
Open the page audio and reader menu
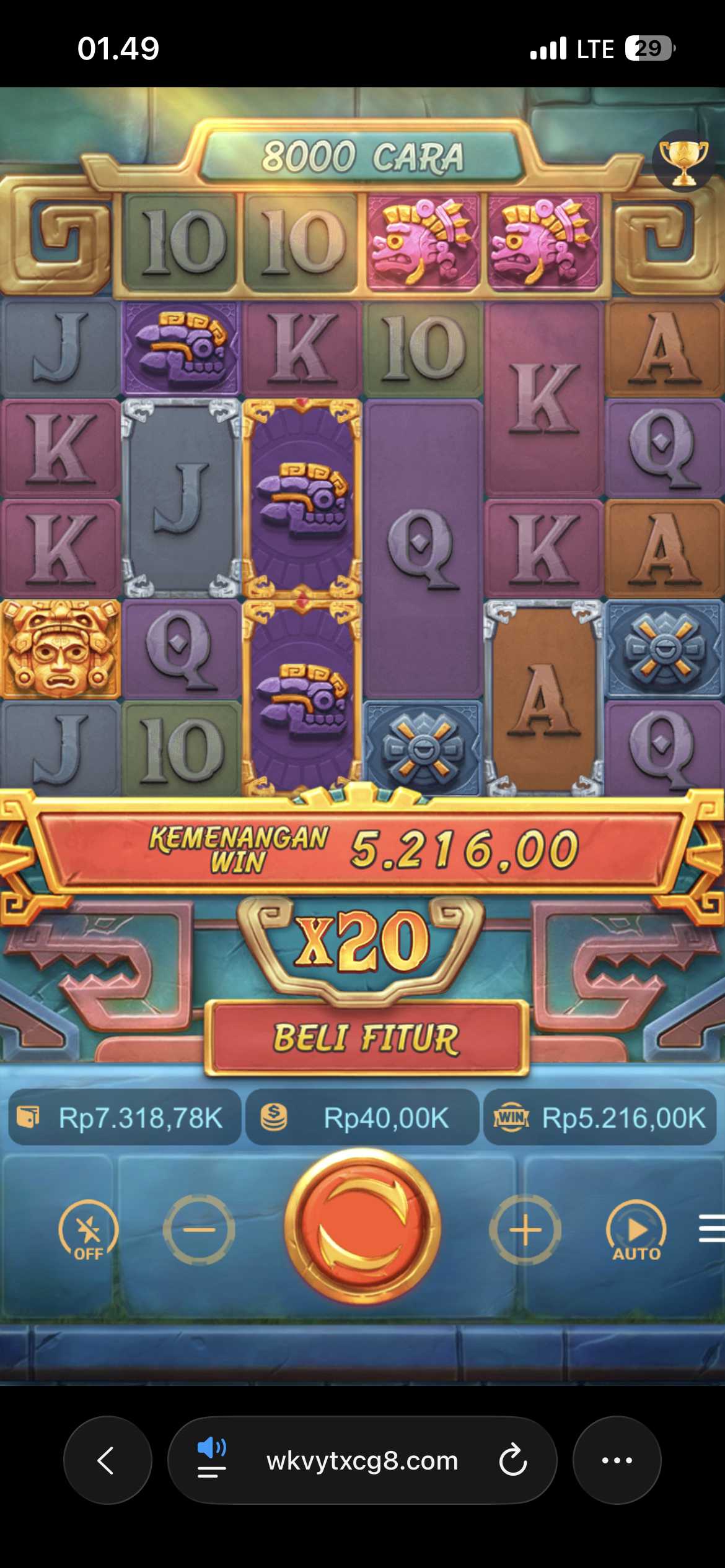pos(211,1460)
